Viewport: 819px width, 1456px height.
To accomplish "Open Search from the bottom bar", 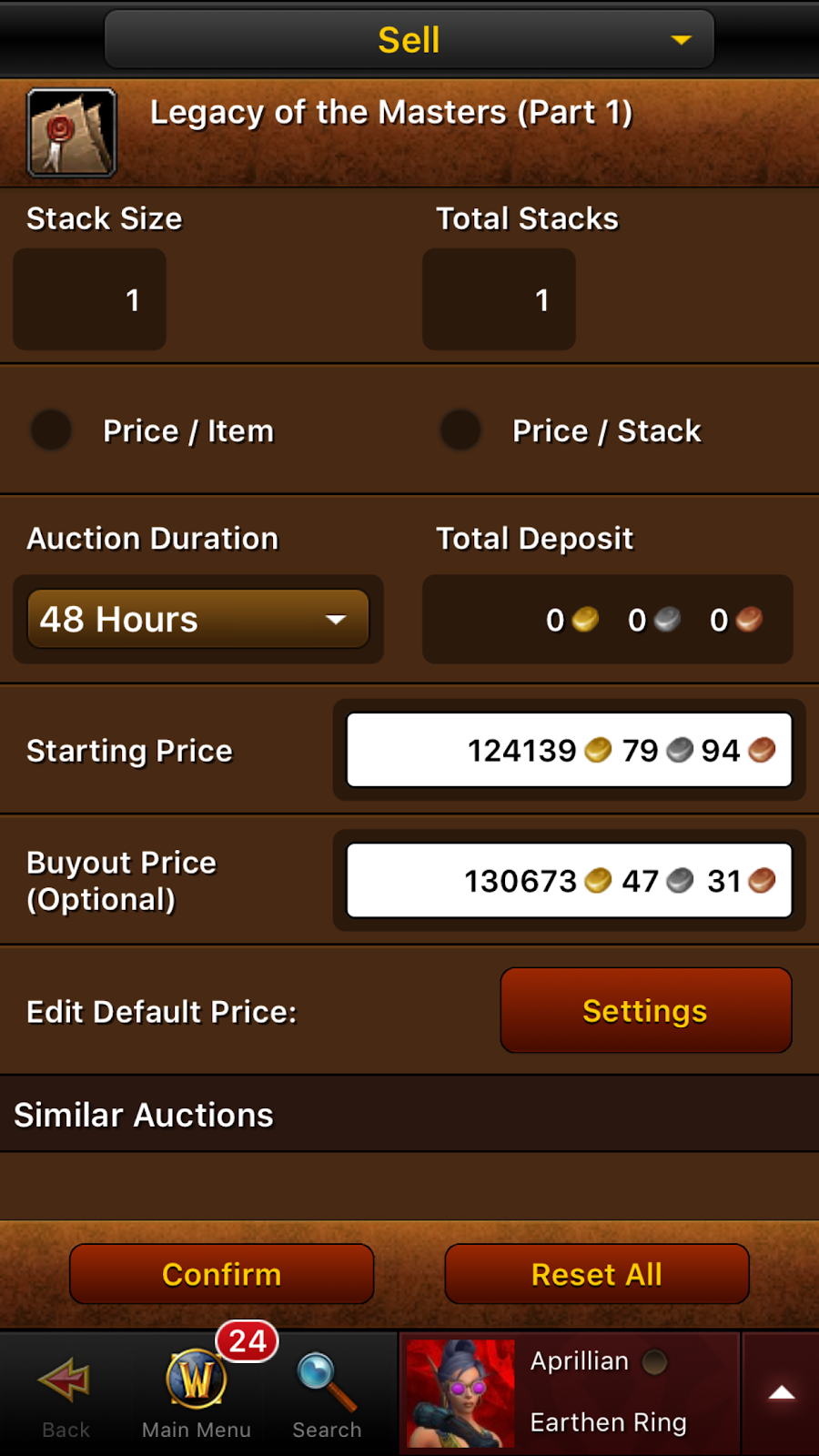I will [327, 1392].
